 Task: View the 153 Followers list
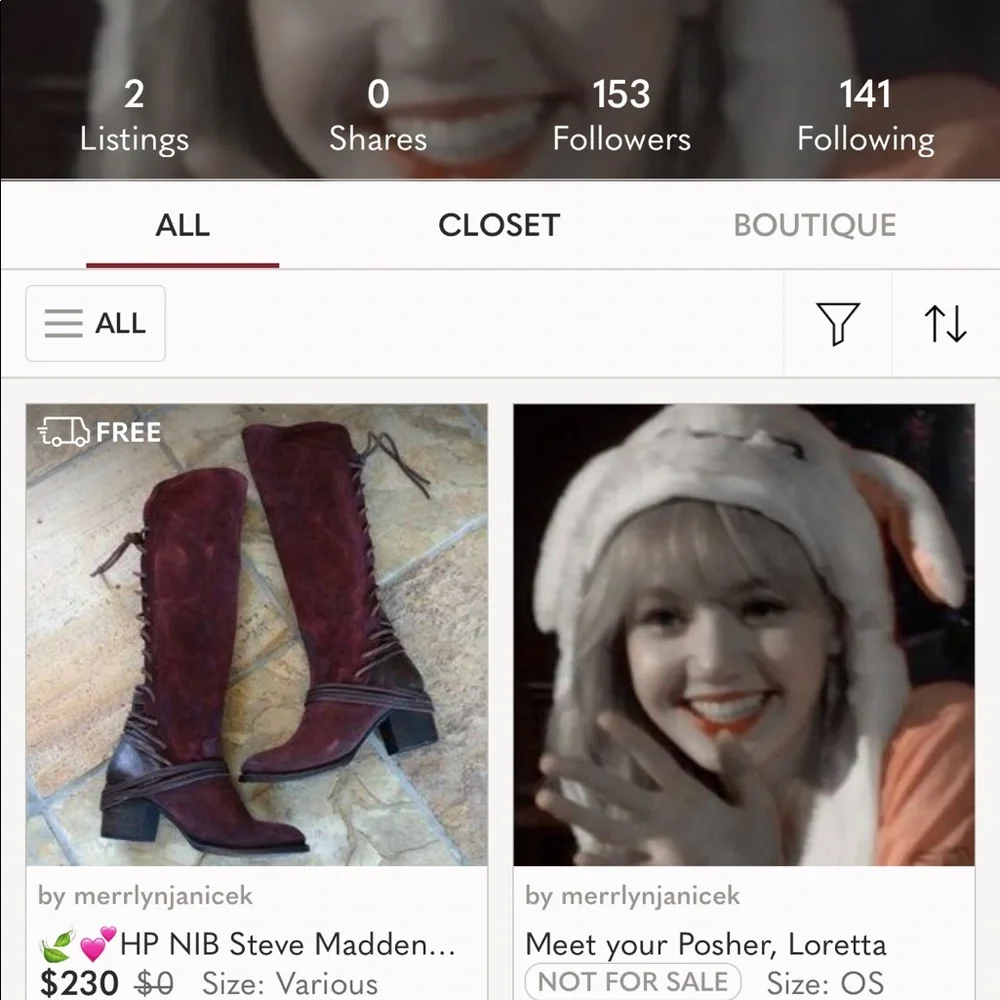coord(621,116)
